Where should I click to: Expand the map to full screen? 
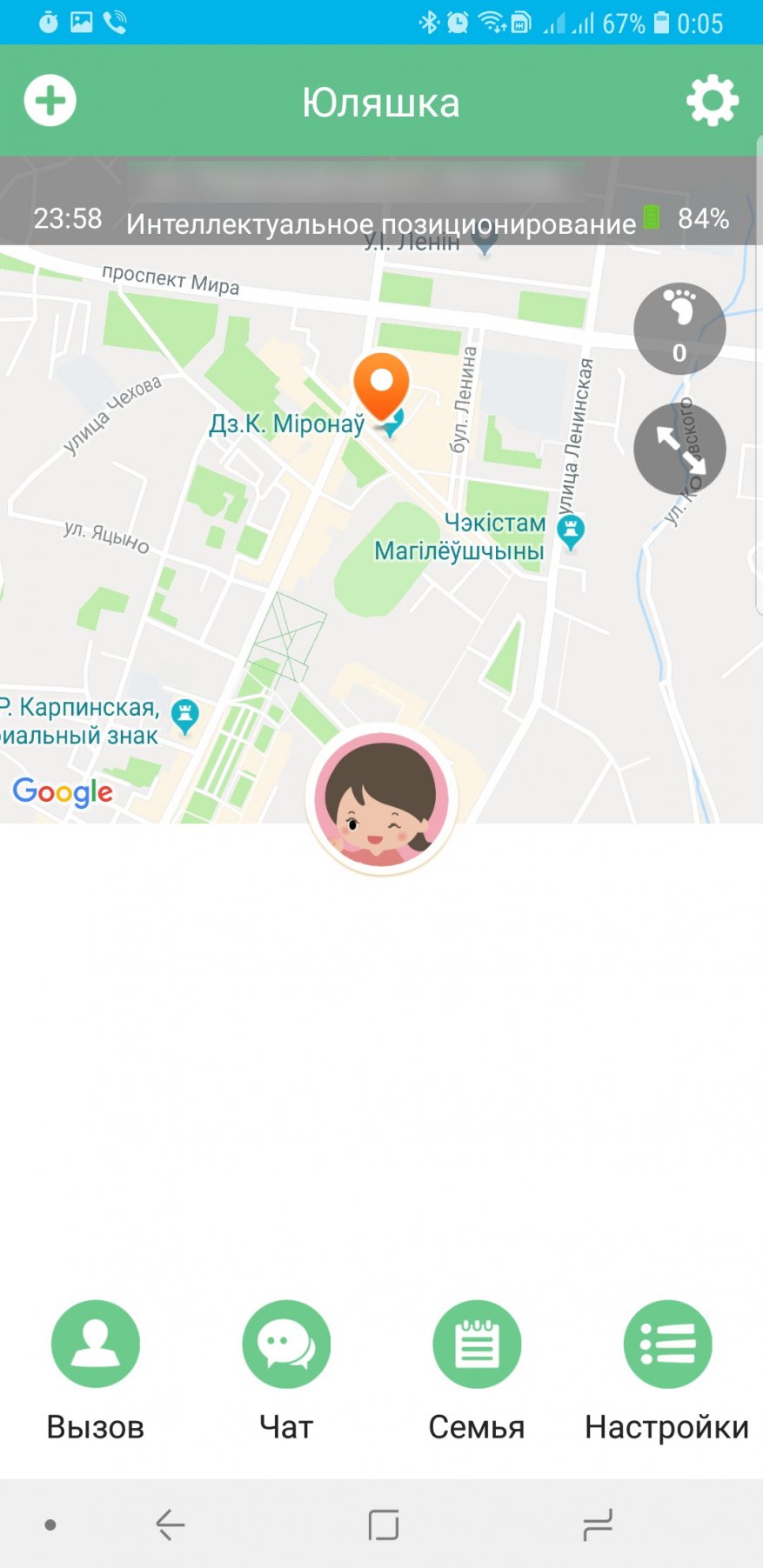coord(679,448)
